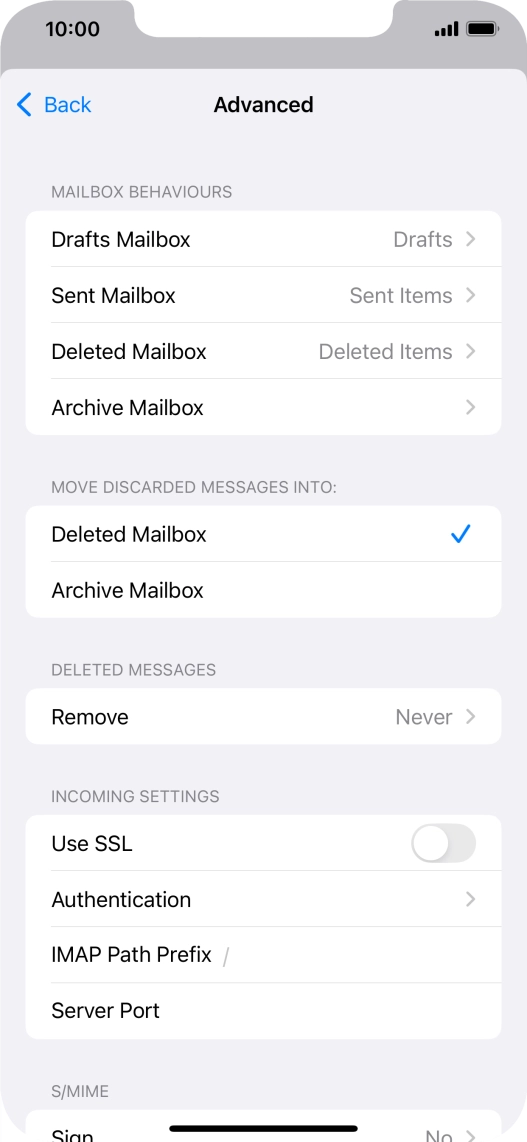The height and width of the screenshot is (1142, 527).
Task: Open the Deleted Mailbox behaviour row showing Deleted Items
Action: click(x=264, y=352)
